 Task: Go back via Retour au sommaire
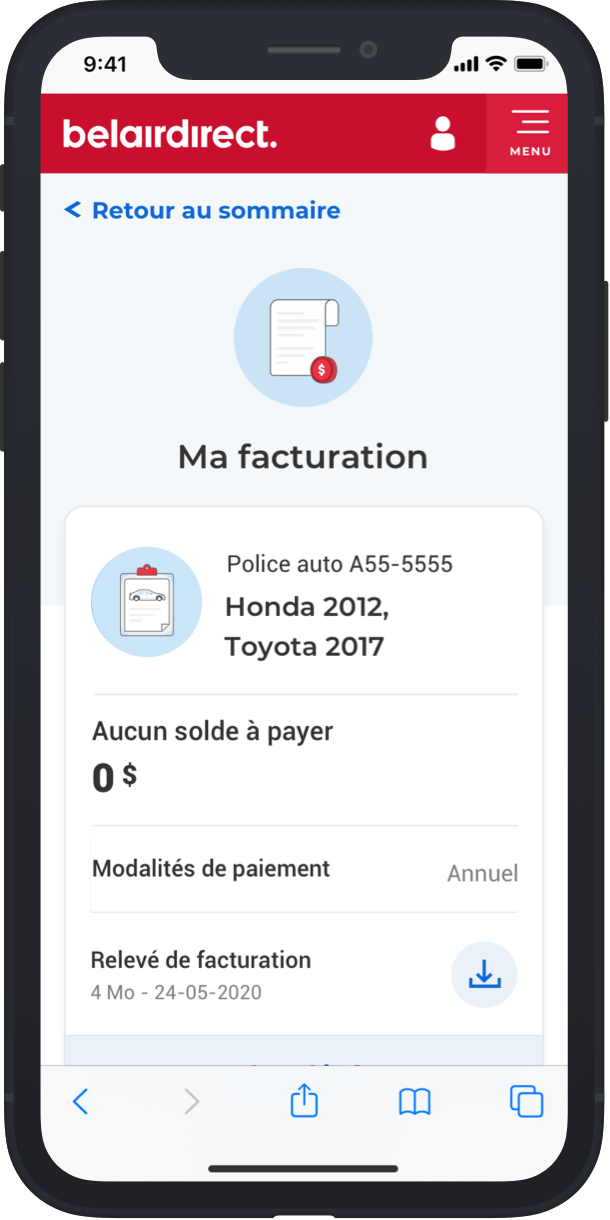coord(203,210)
